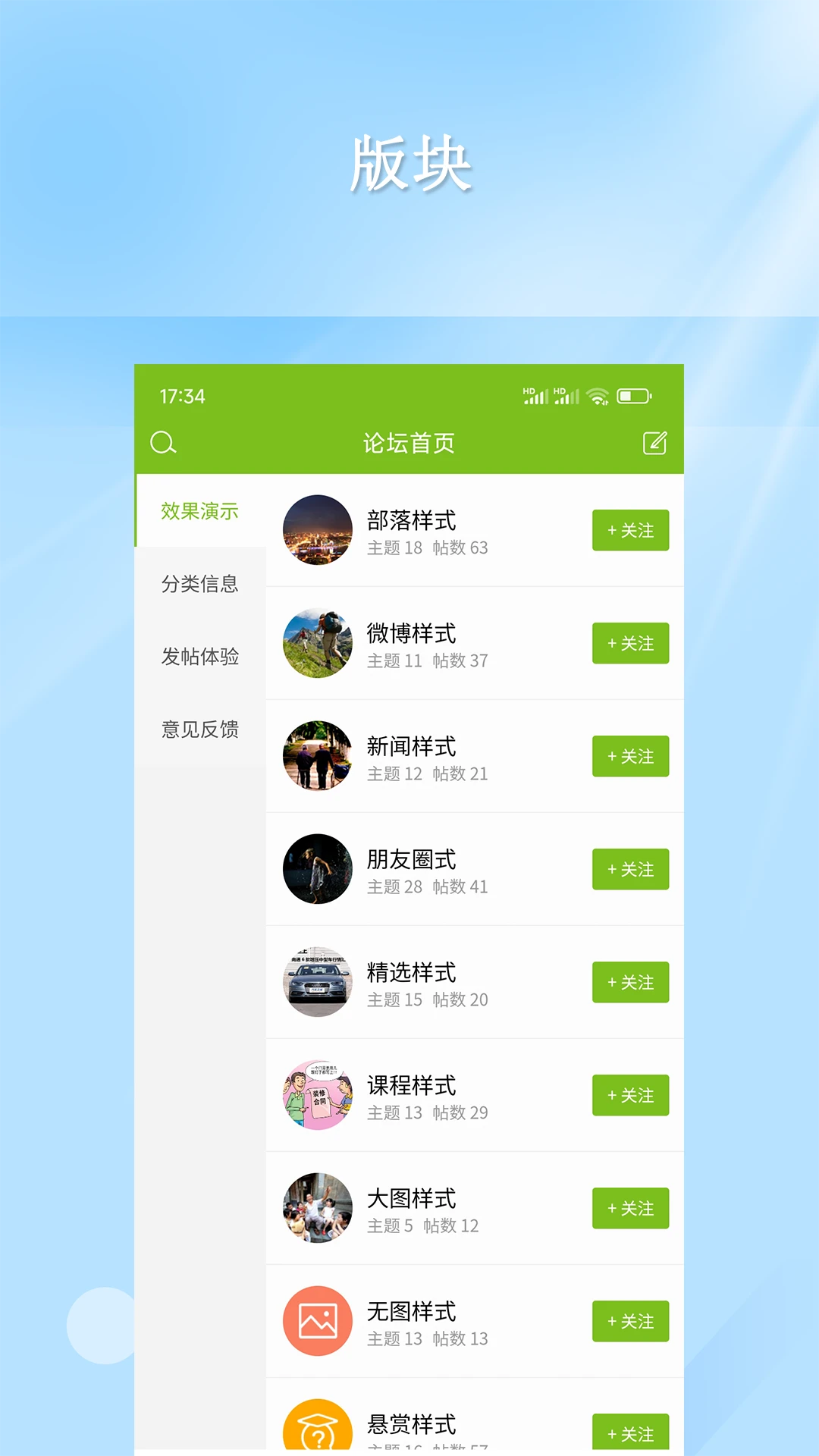Tap the compose new post icon

(654, 443)
